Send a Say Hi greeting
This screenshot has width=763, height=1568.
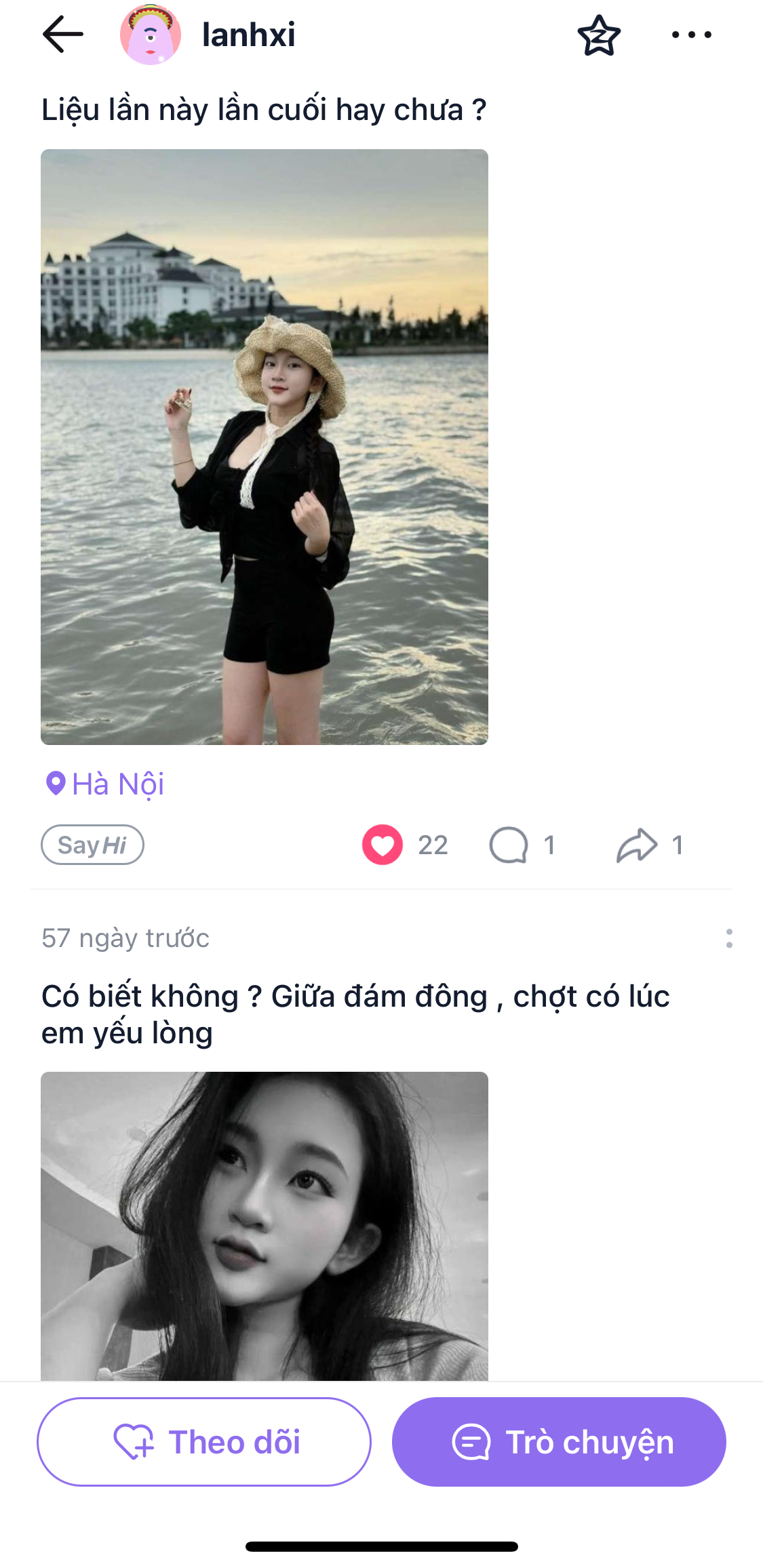(x=92, y=845)
